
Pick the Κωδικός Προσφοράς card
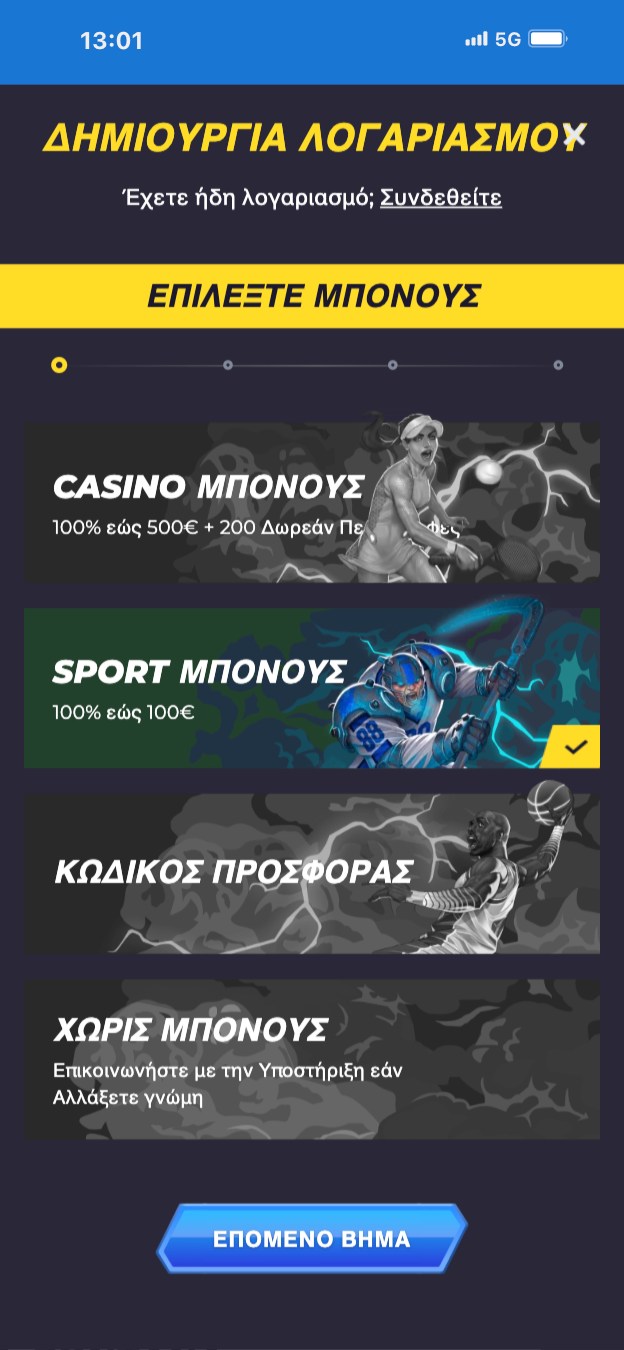[x=311, y=873]
